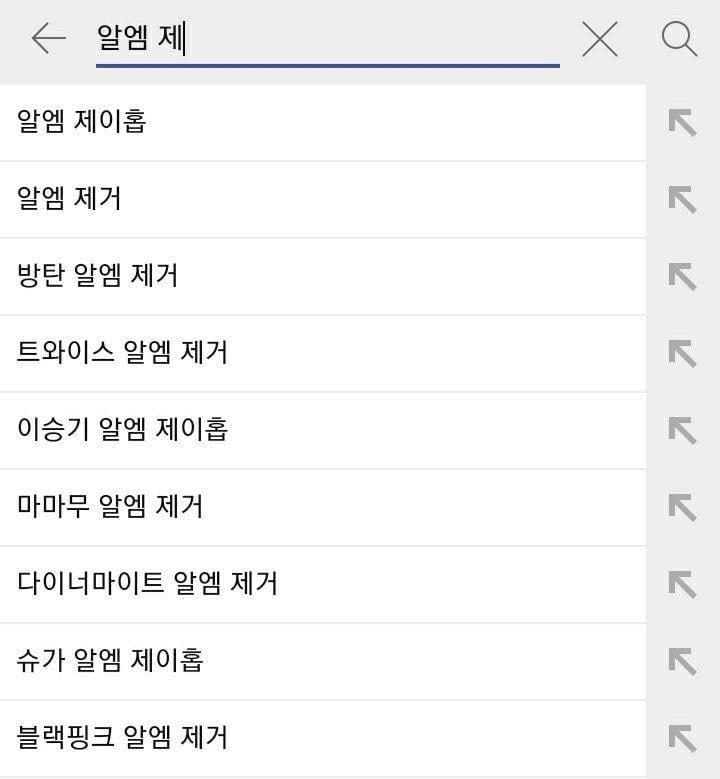
Task: Open suggestion '슈가 알엠 제이홉'
Action: coord(111,661)
